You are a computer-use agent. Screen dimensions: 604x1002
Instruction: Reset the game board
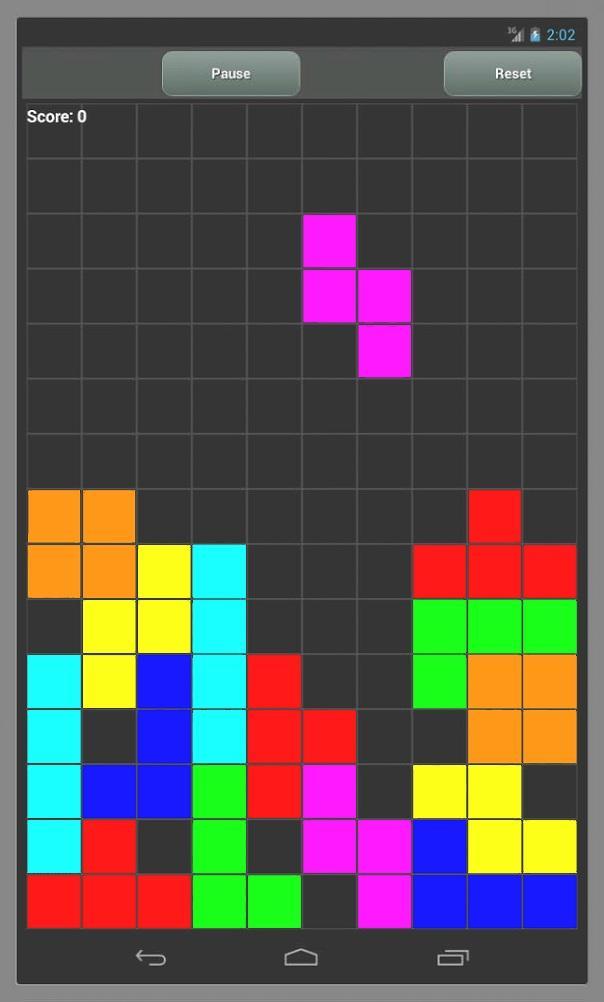point(512,74)
